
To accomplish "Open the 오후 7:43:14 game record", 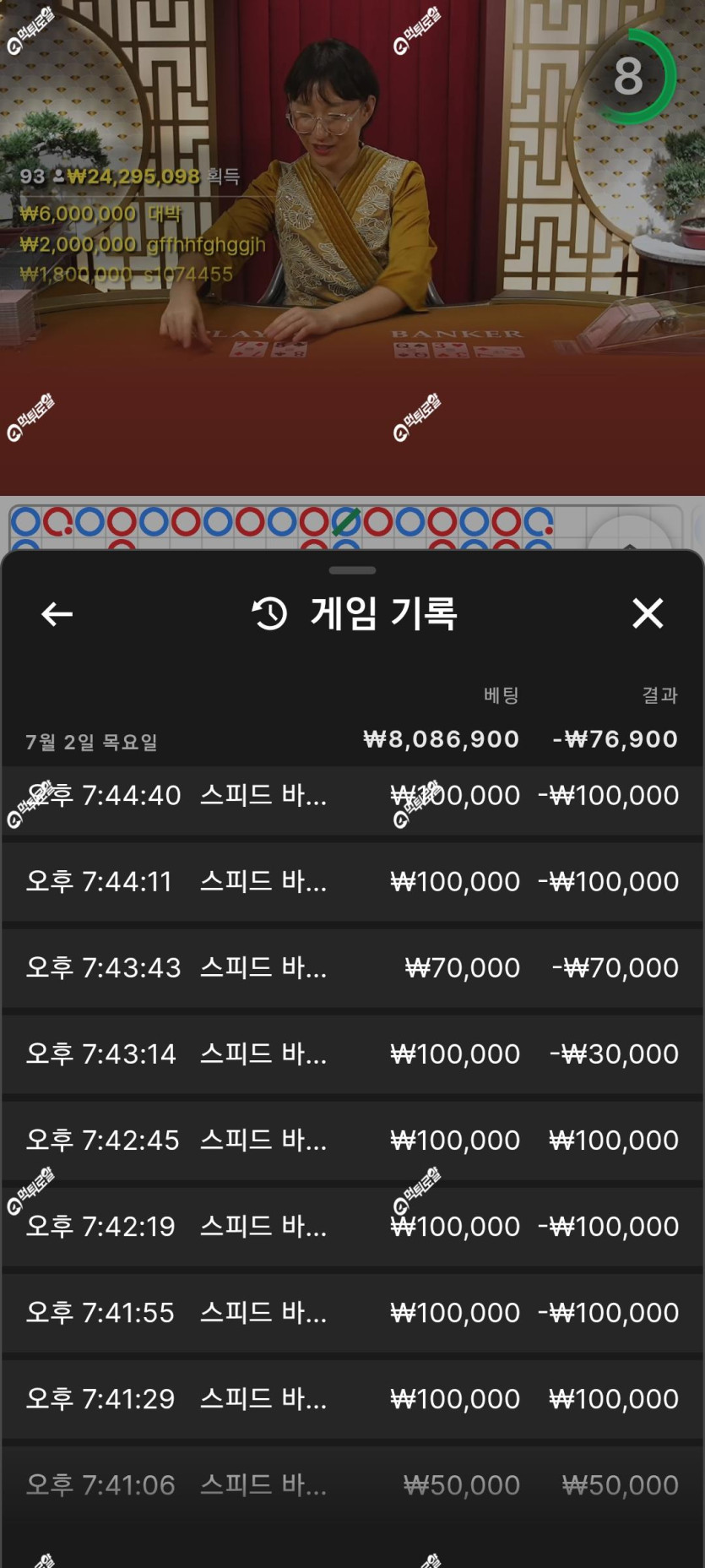I will tap(353, 1054).
